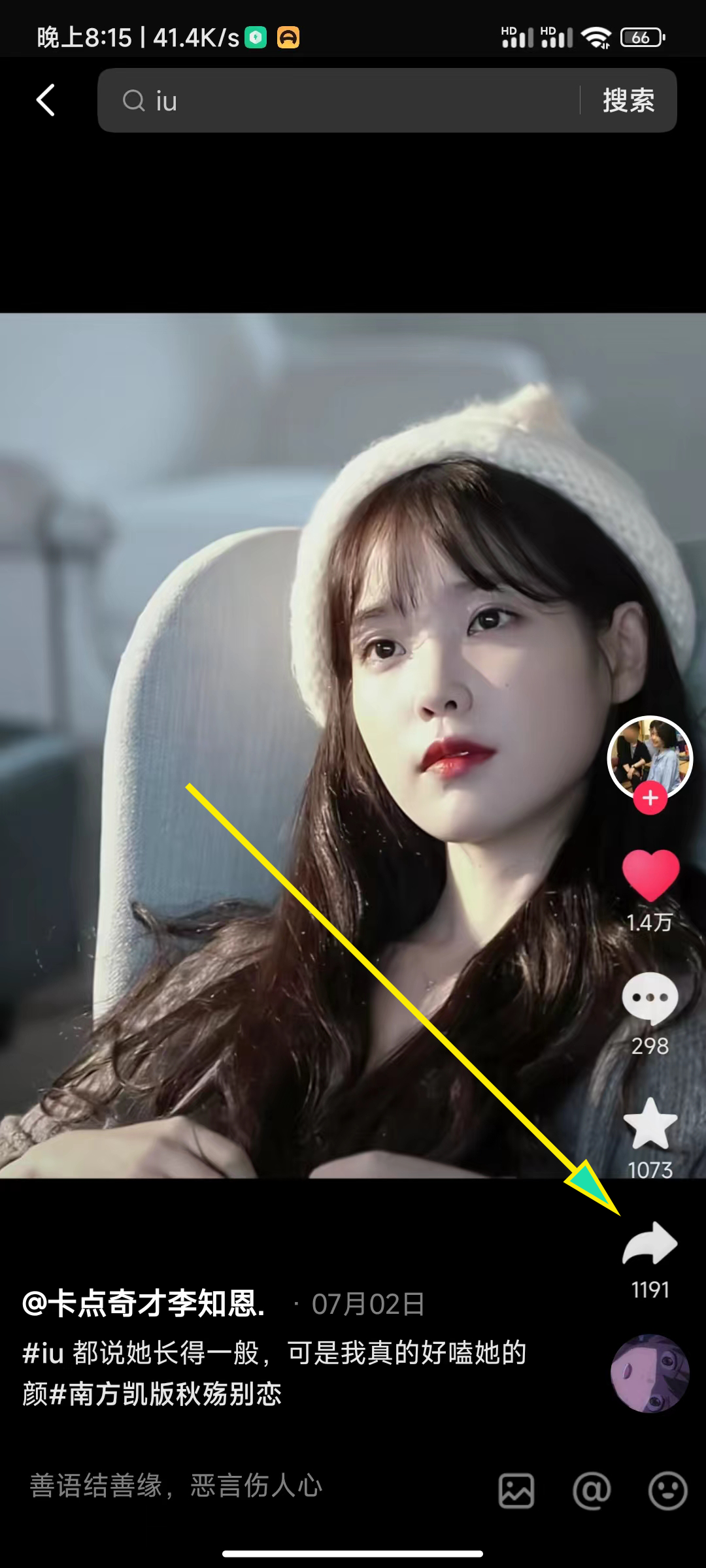Attach an image to the comment
The image size is (706, 1568).
pyautogui.click(x=516, y=1491)
